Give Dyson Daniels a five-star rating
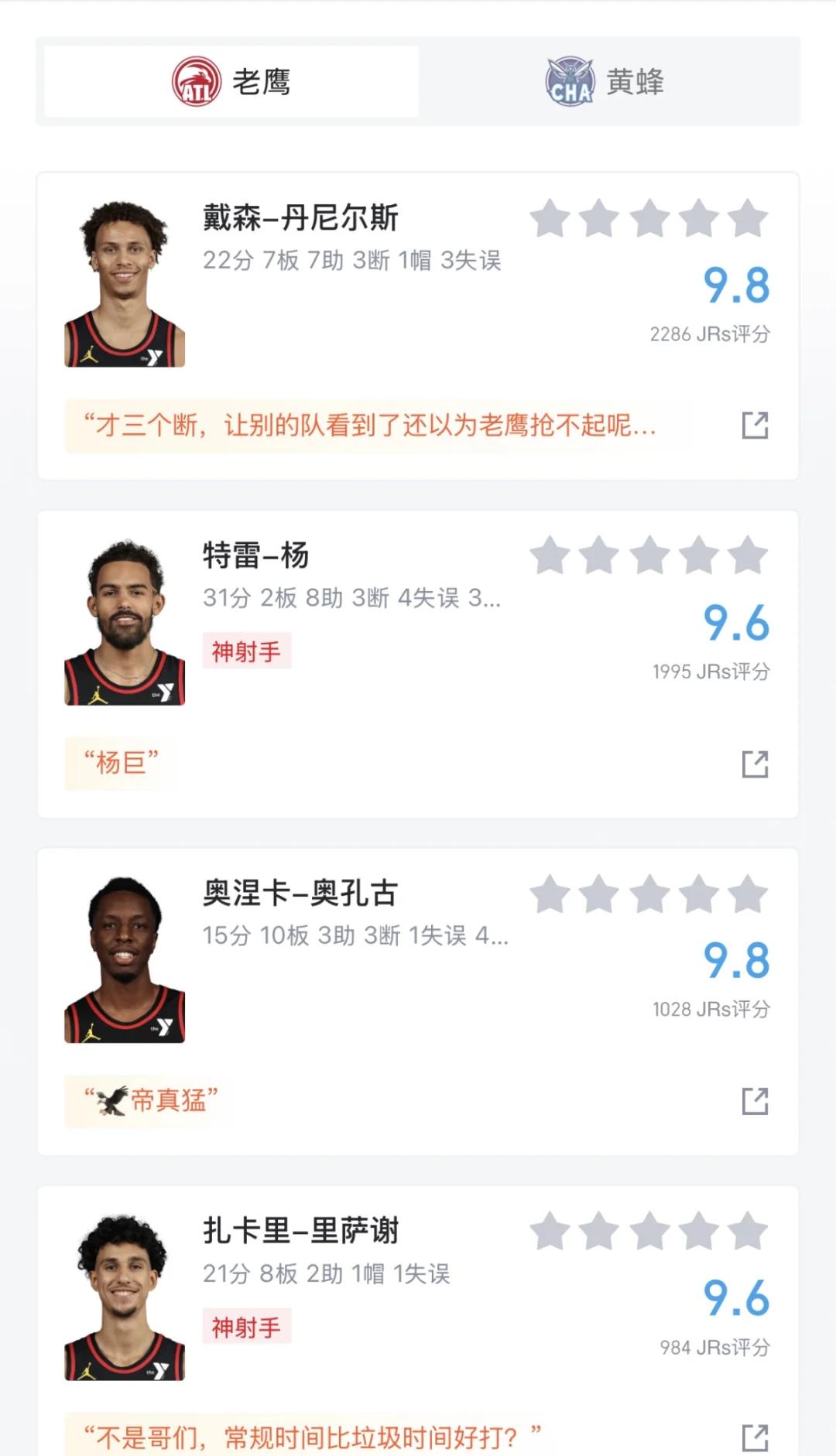836x1456 pixels. click(x=745, y=220)
